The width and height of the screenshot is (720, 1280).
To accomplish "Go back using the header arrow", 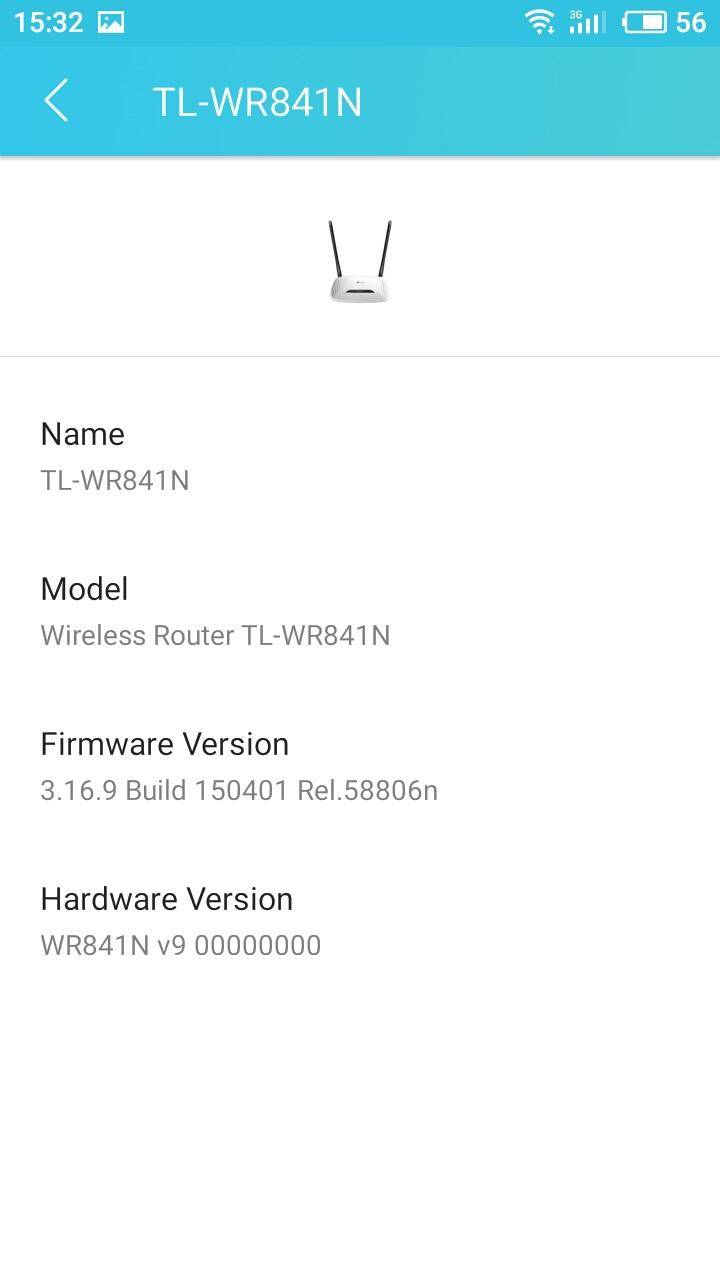I will pos(56,101).
